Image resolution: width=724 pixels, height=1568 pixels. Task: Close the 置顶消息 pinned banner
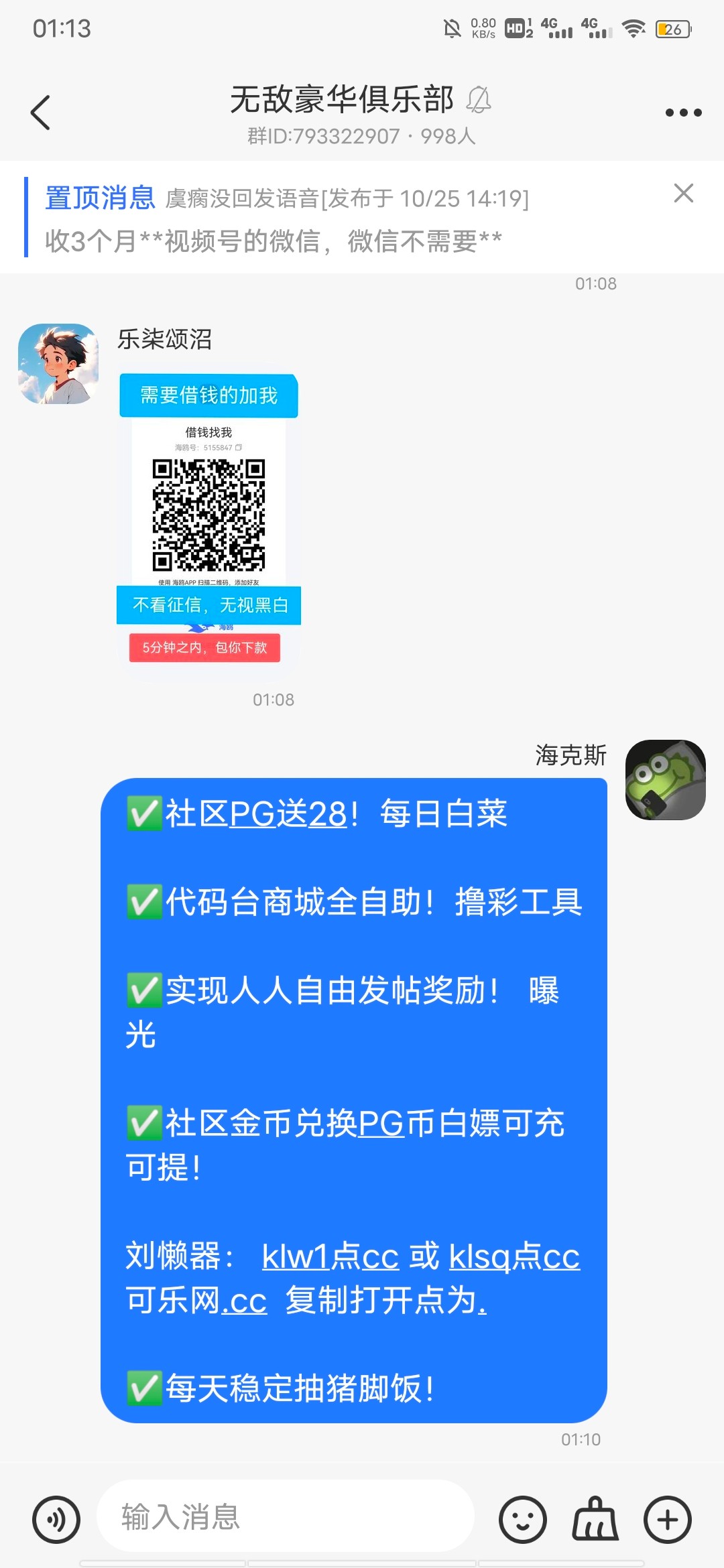(684, 194)
